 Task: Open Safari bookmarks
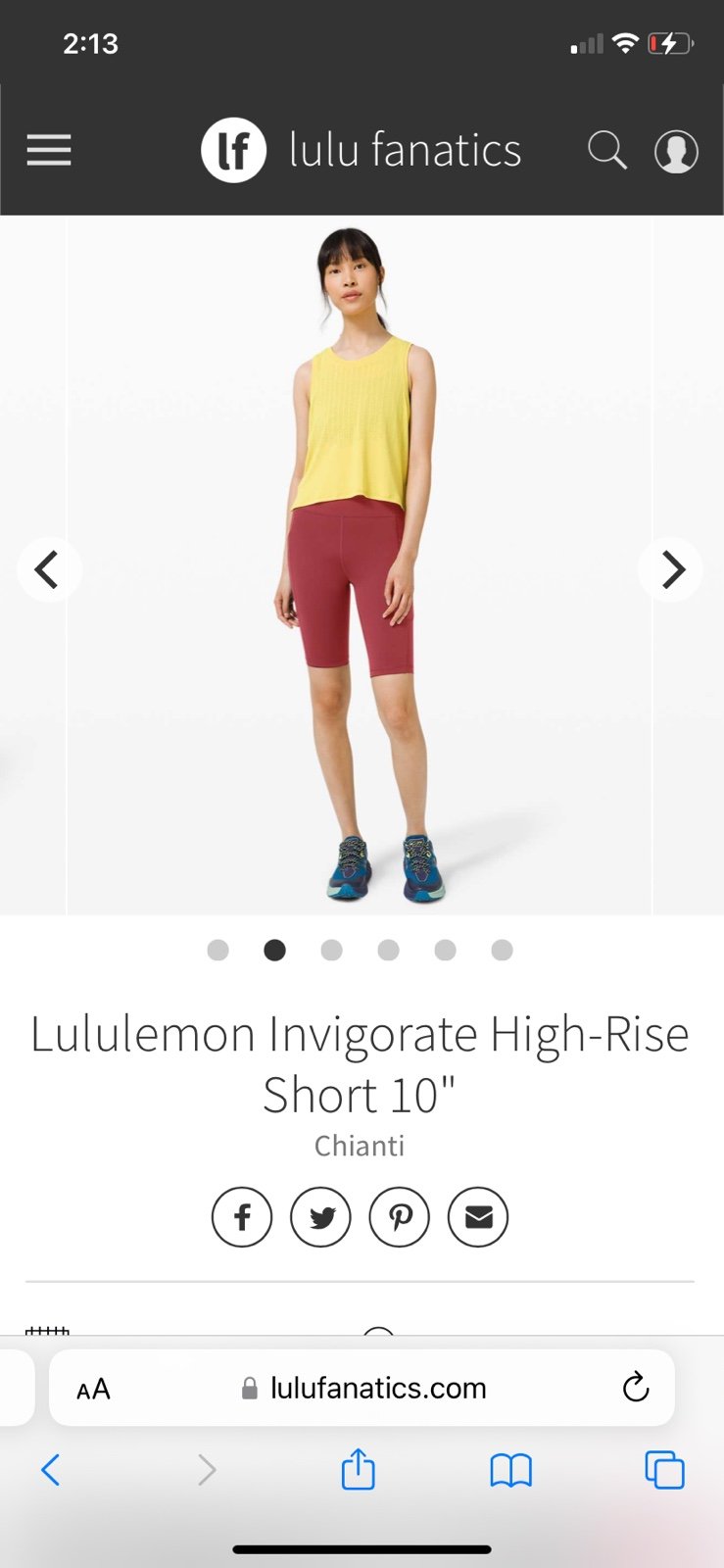click(x=510, y=1470)
